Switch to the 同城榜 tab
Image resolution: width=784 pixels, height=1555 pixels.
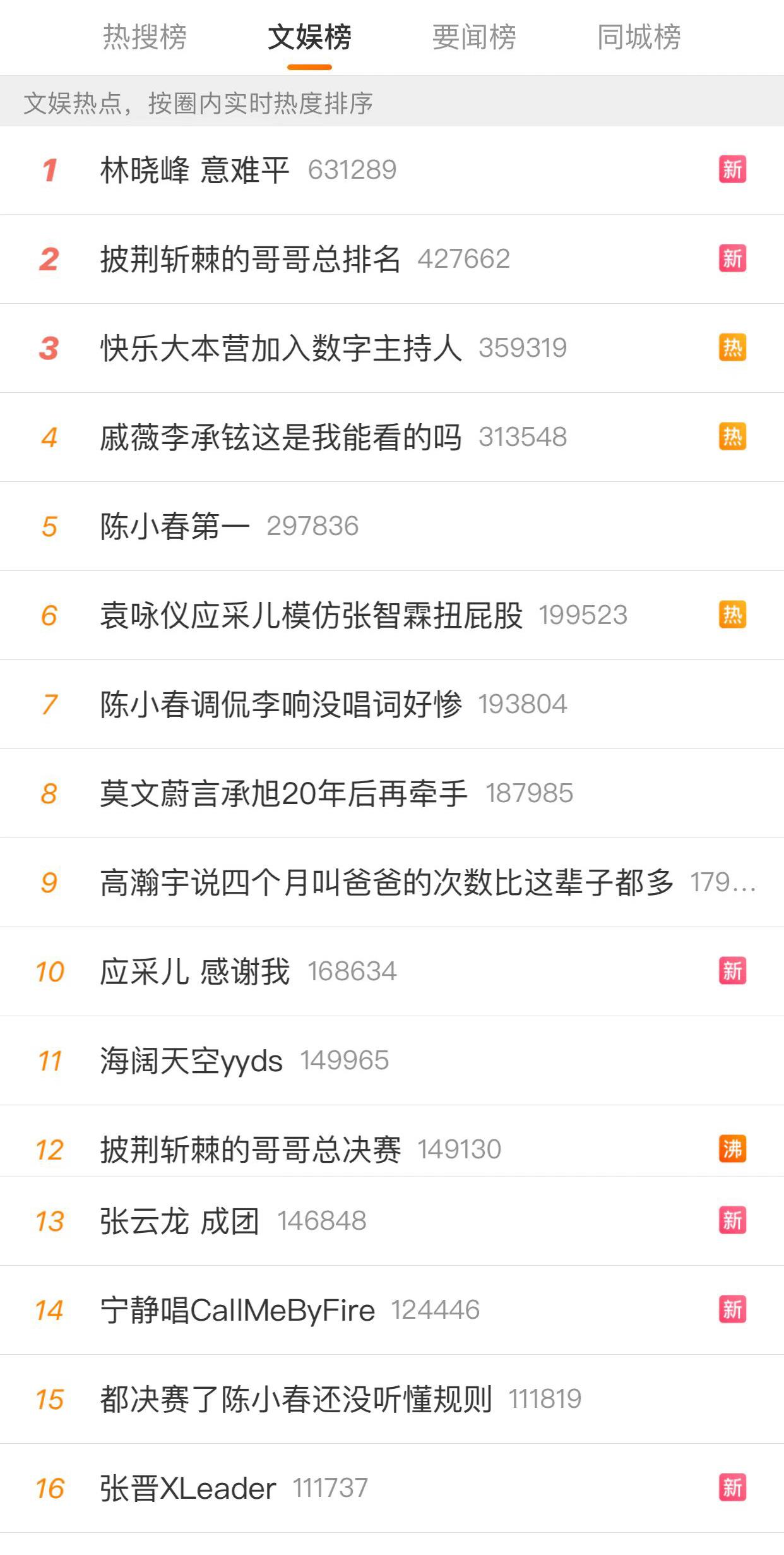[x=639, y=37]
